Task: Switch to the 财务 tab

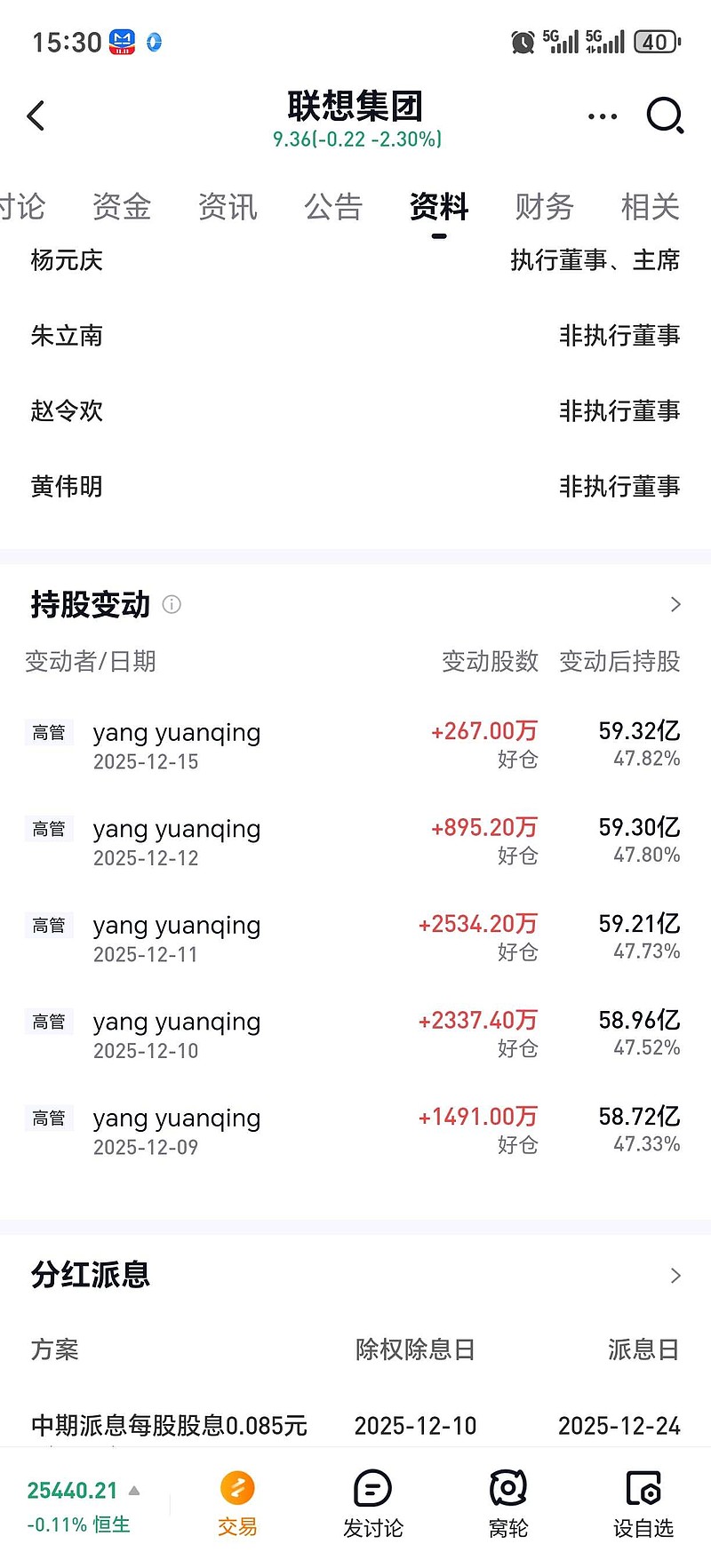Action: (544, 207)
